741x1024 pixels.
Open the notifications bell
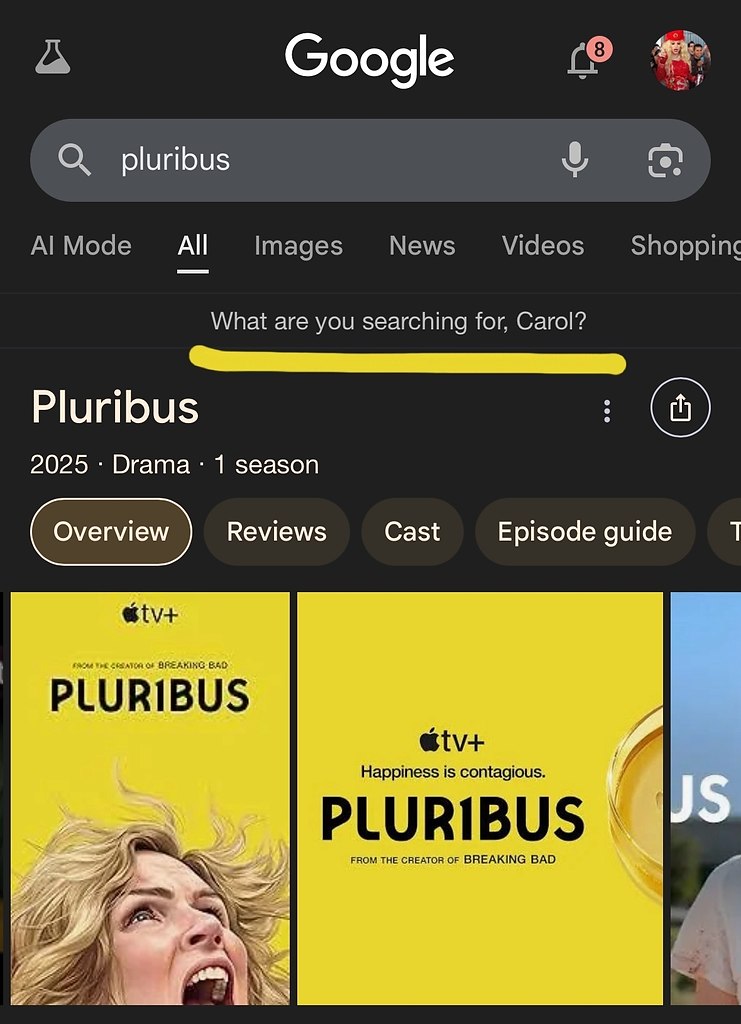click(583, 60)
